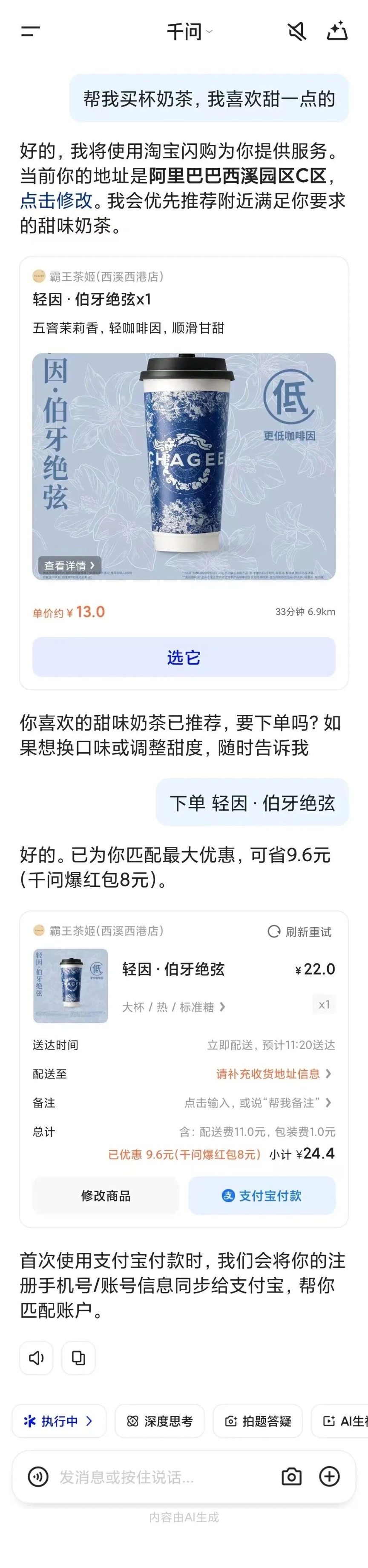Tap 修改商品 to edit the item

[105, 1195]
